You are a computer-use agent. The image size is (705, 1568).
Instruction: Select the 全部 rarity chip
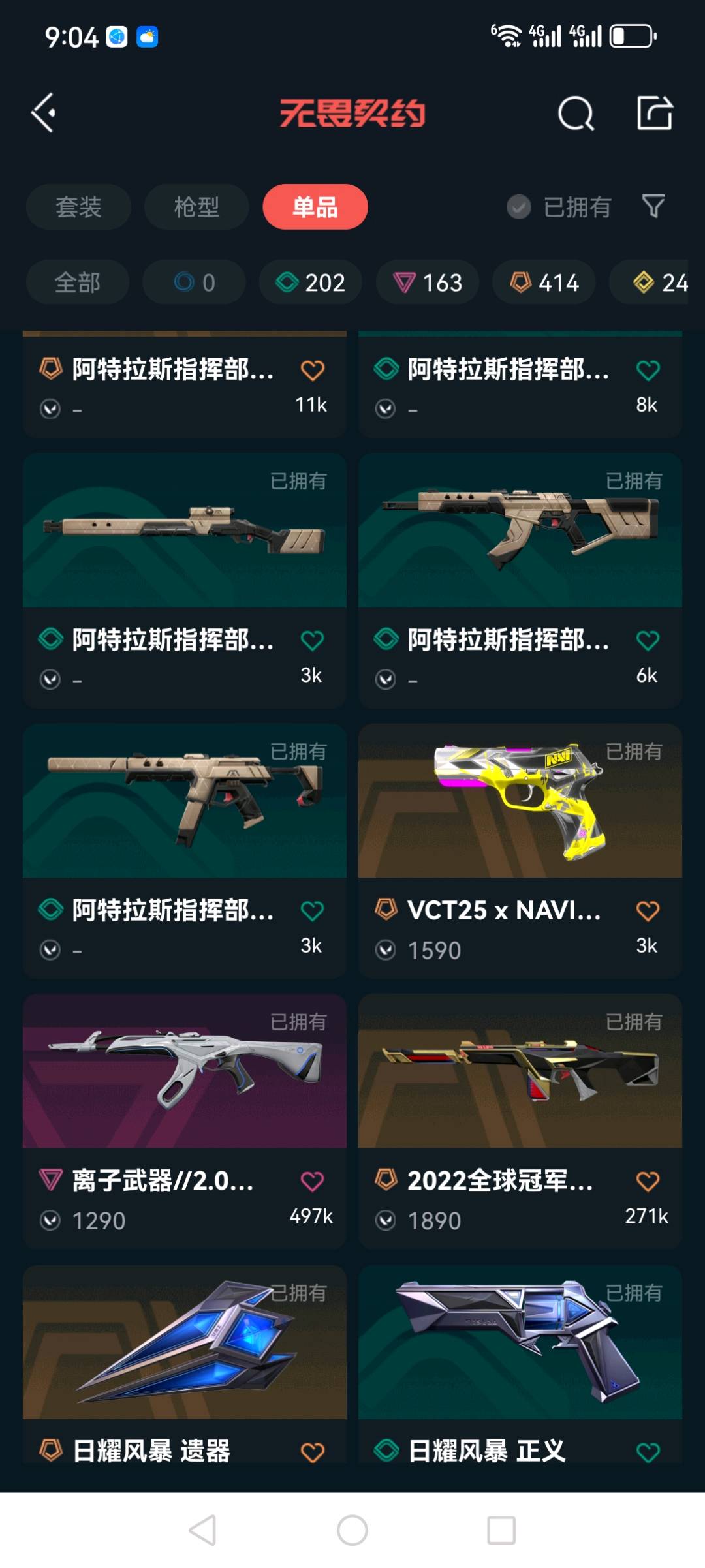(x=77, y=282)
